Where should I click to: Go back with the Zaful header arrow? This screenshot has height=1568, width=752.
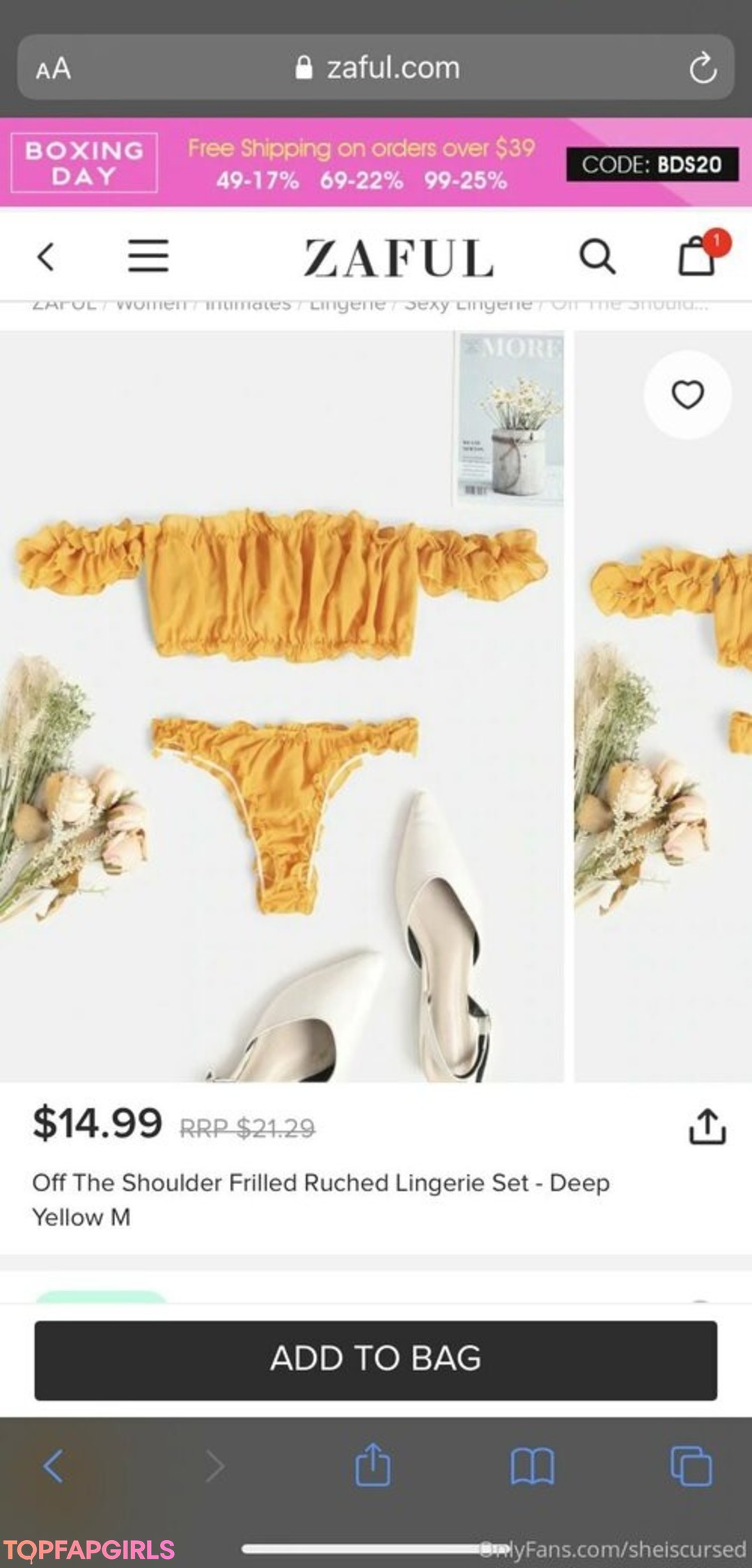tap(46, 256)
